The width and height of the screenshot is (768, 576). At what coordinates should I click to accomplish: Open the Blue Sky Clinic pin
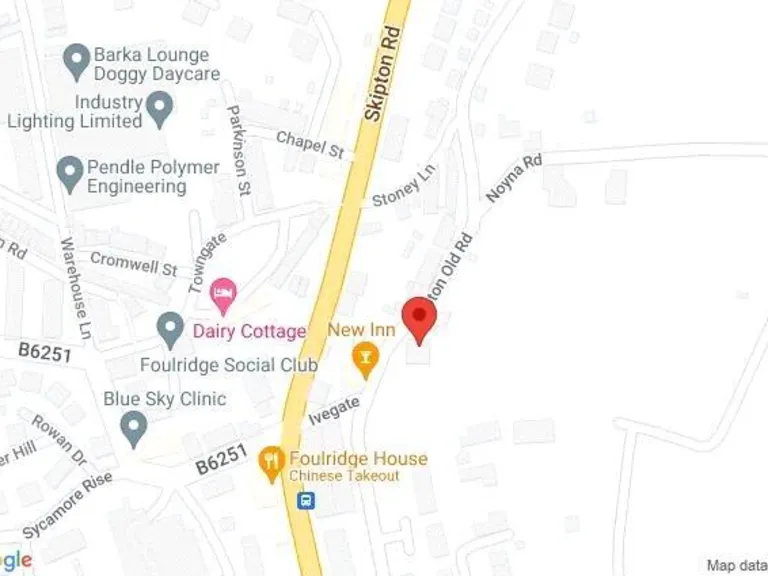click(x=133, y=429)
